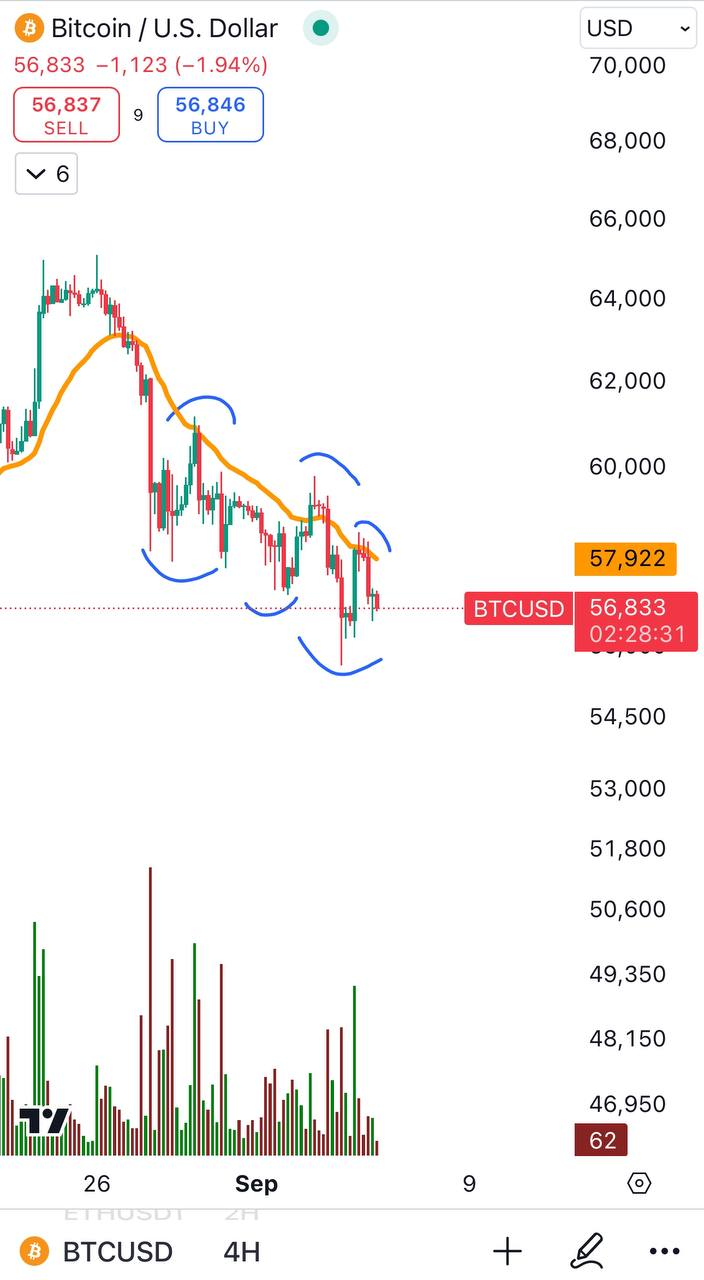Open the three-dot more options menu

tap(664, 1251)
